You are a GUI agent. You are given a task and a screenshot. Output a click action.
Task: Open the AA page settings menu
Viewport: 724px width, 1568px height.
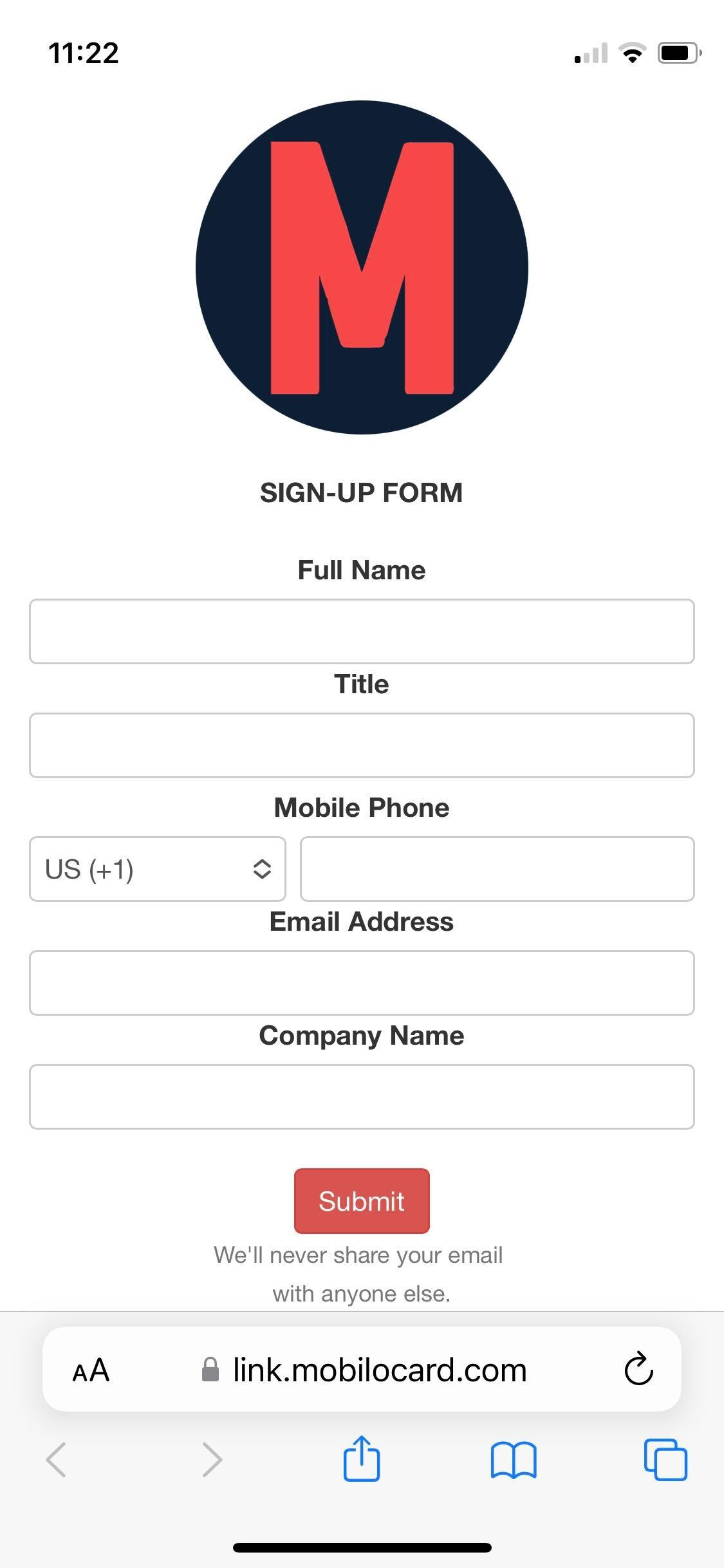[x=90, y=1370]
